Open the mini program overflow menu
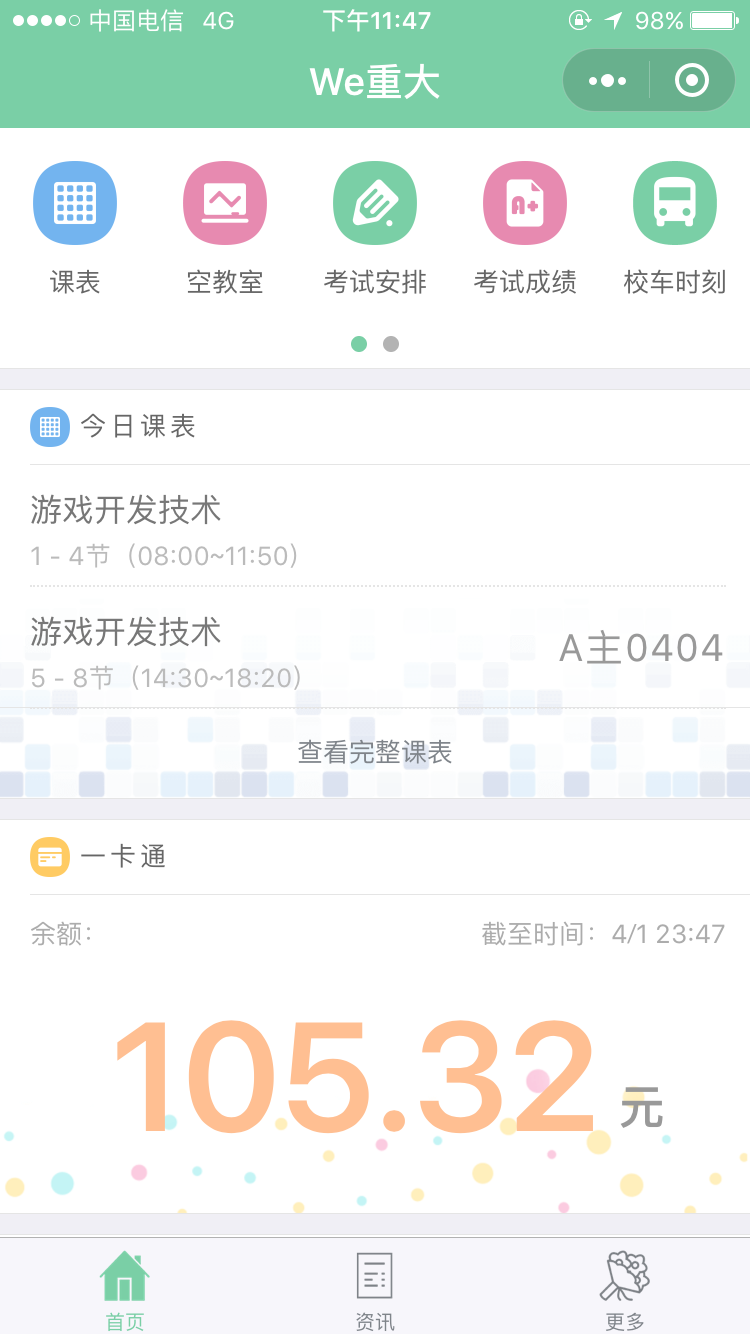This screenshot has height=1334, width=750. (x=607, y=80)
